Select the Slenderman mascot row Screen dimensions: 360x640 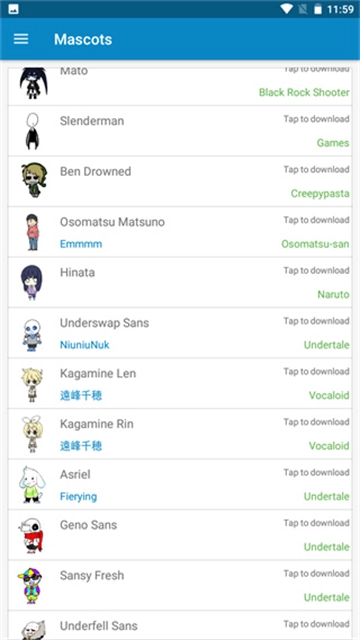click(180, 131)
